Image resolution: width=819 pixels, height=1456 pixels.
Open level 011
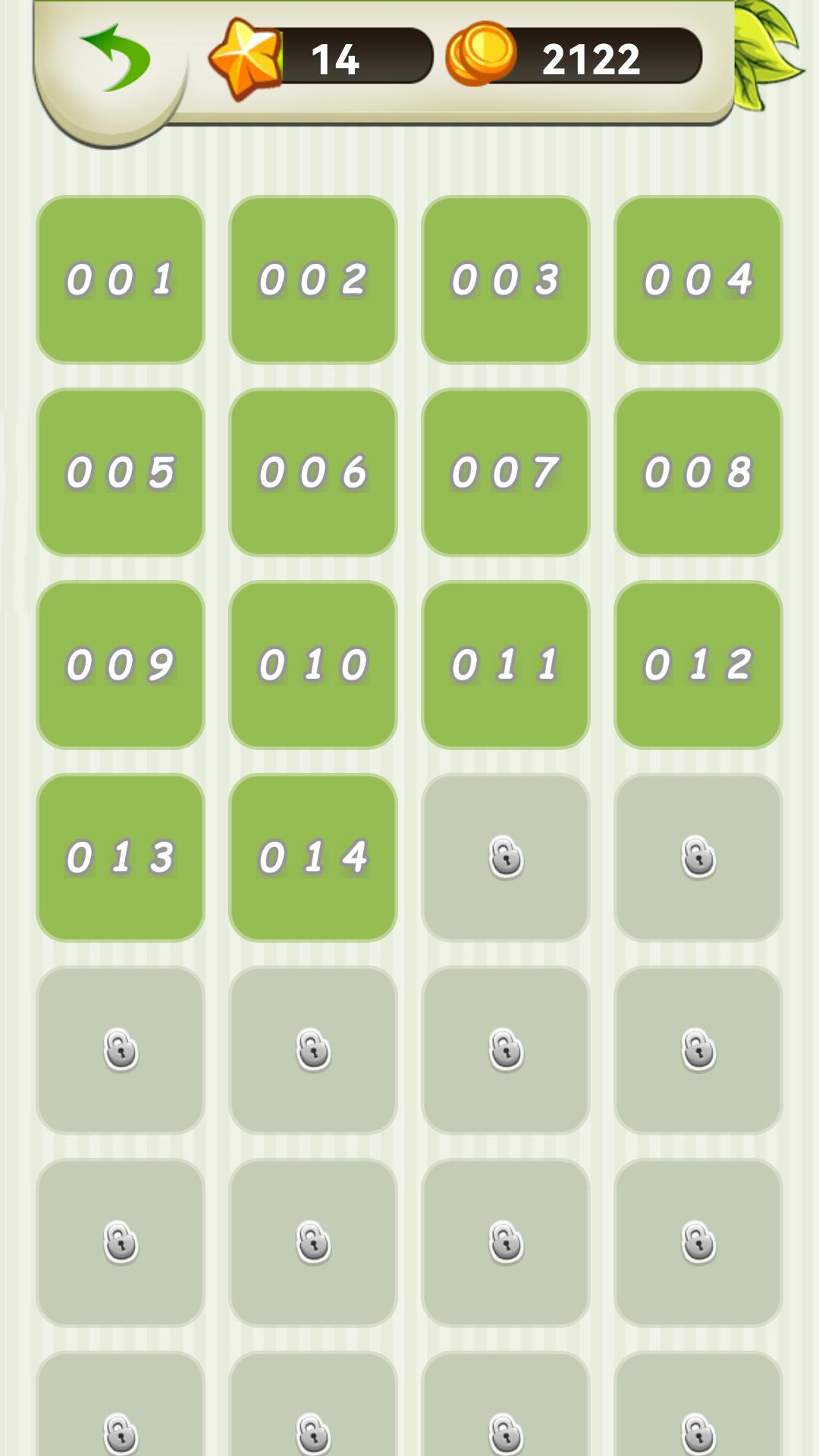tap(506, 665)
